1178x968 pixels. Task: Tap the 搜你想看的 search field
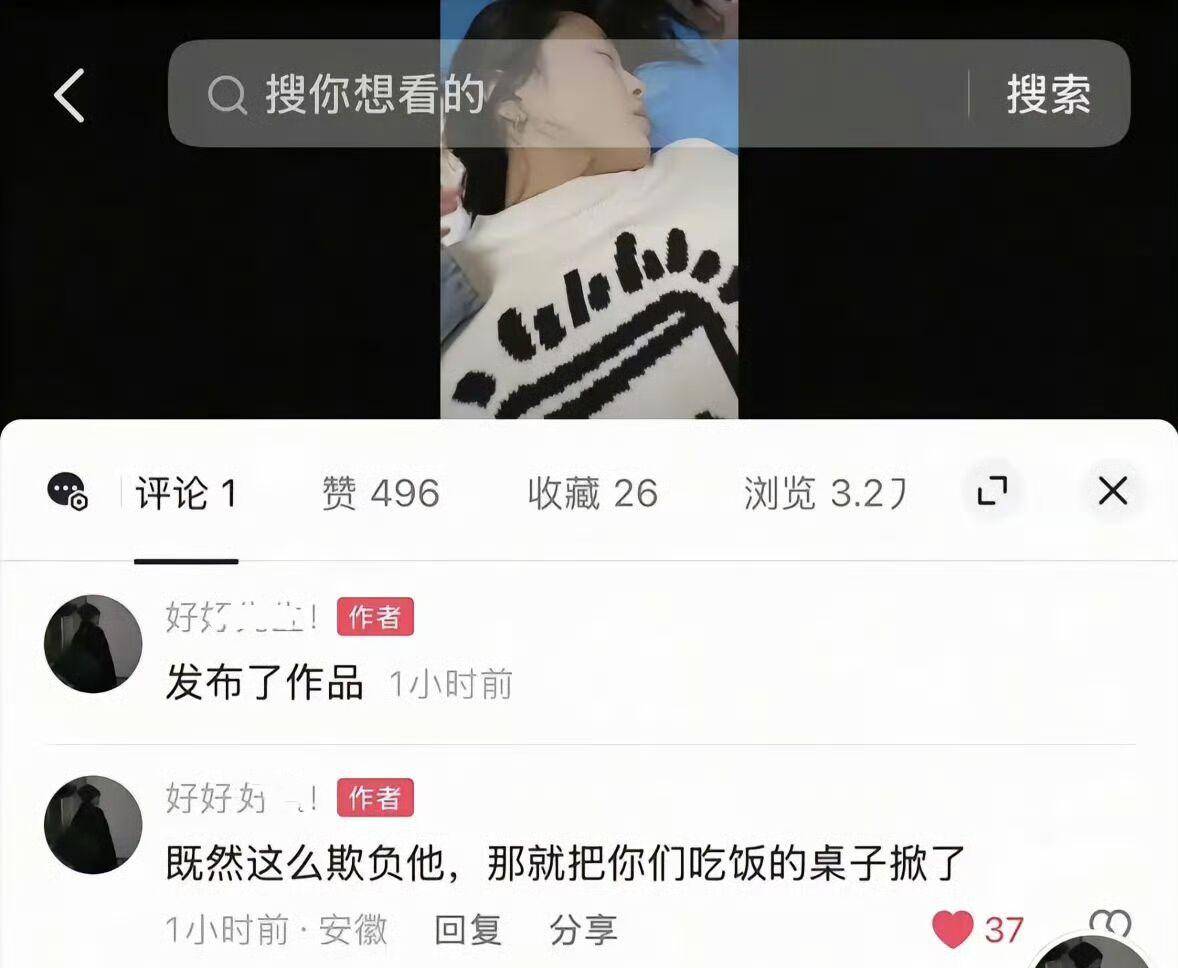(560, 95)
